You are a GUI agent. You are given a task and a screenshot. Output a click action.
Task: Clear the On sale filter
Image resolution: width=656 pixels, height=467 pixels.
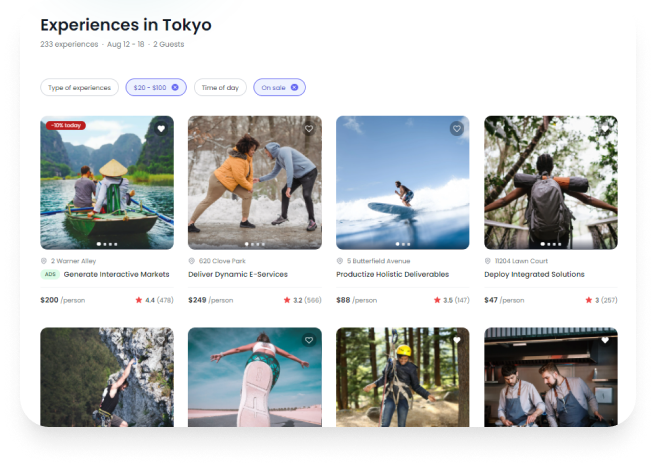click(x=295, y=88)
